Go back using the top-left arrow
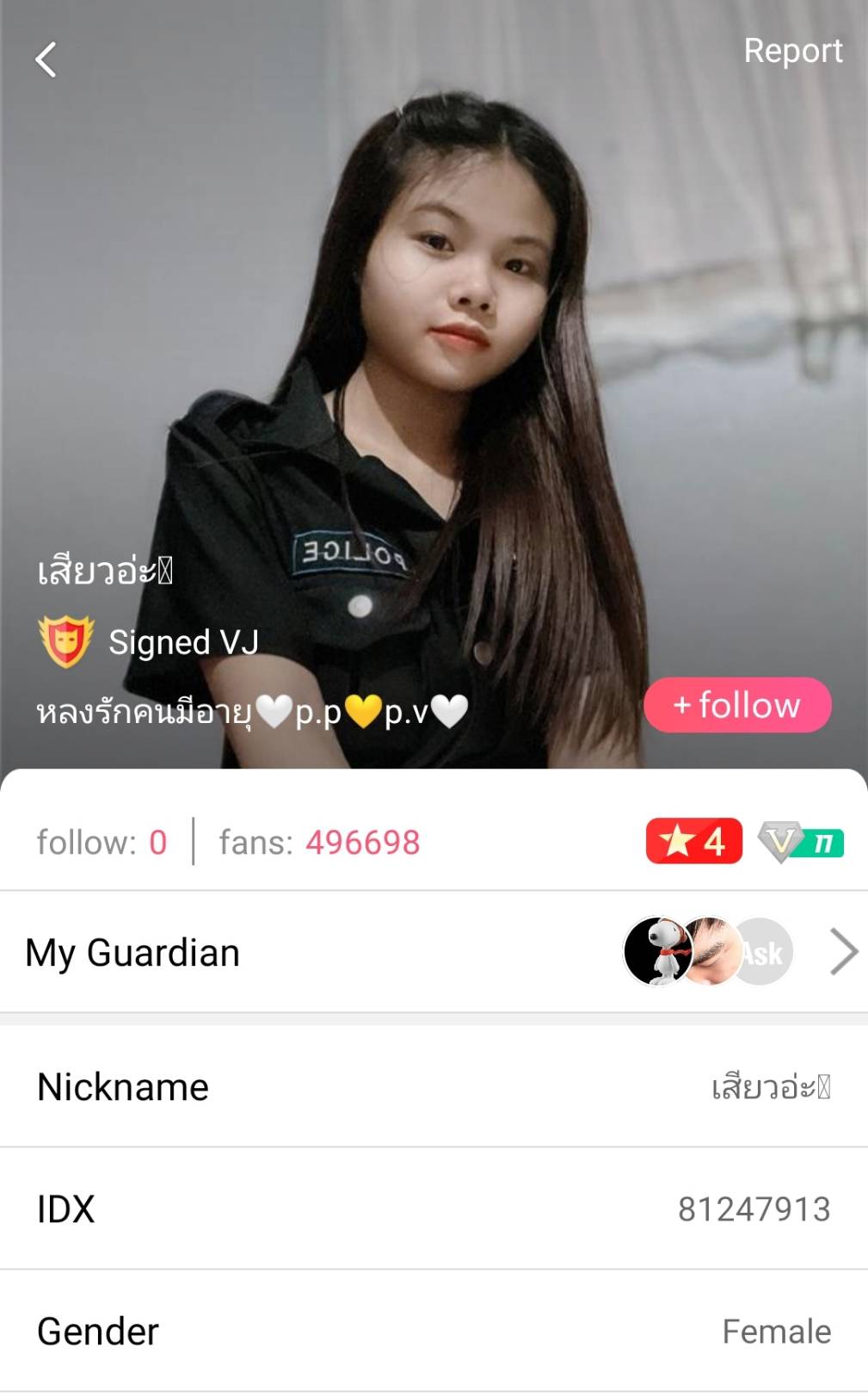 click(46, 60)
